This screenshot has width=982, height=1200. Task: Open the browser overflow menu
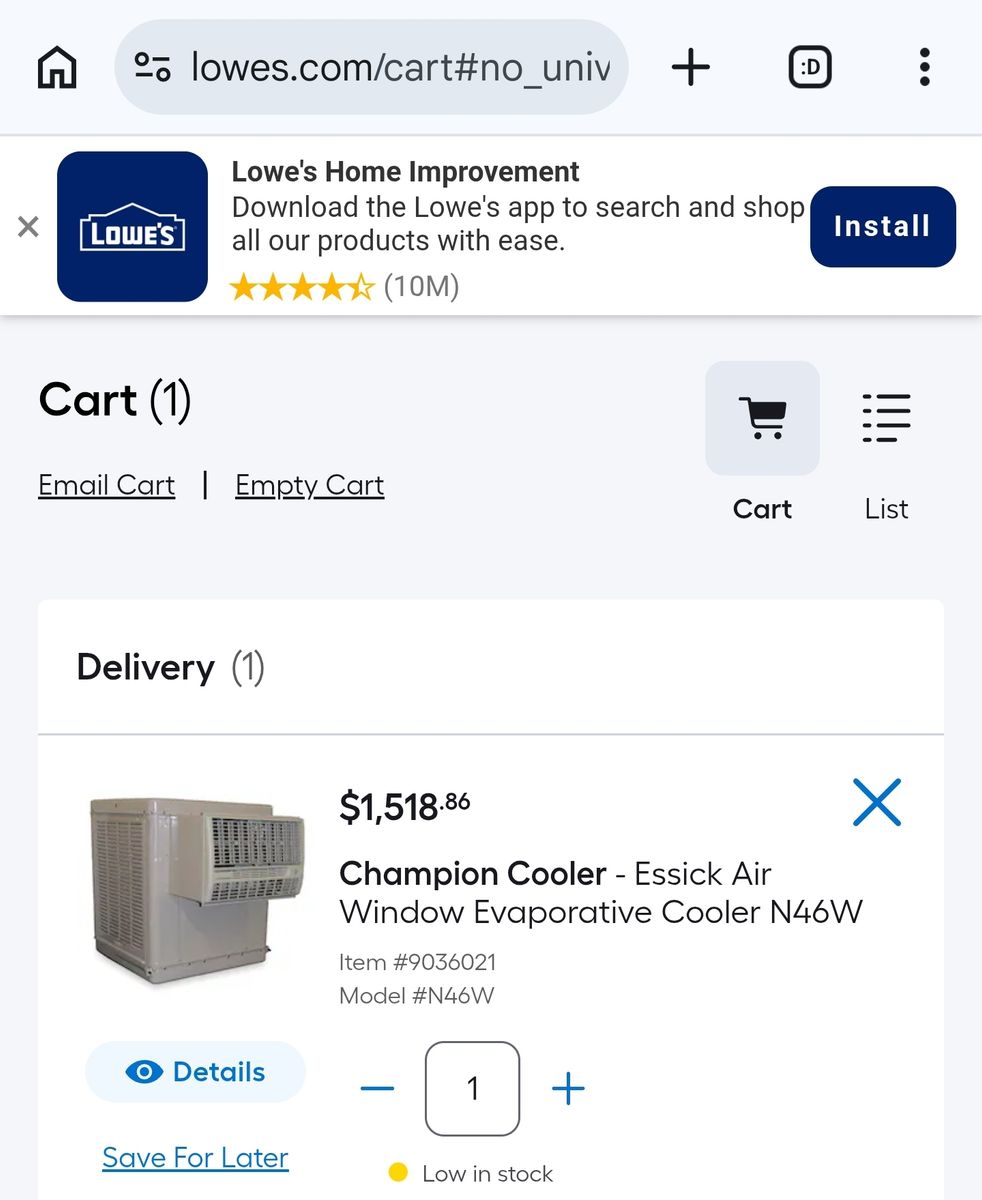(924, 68)
